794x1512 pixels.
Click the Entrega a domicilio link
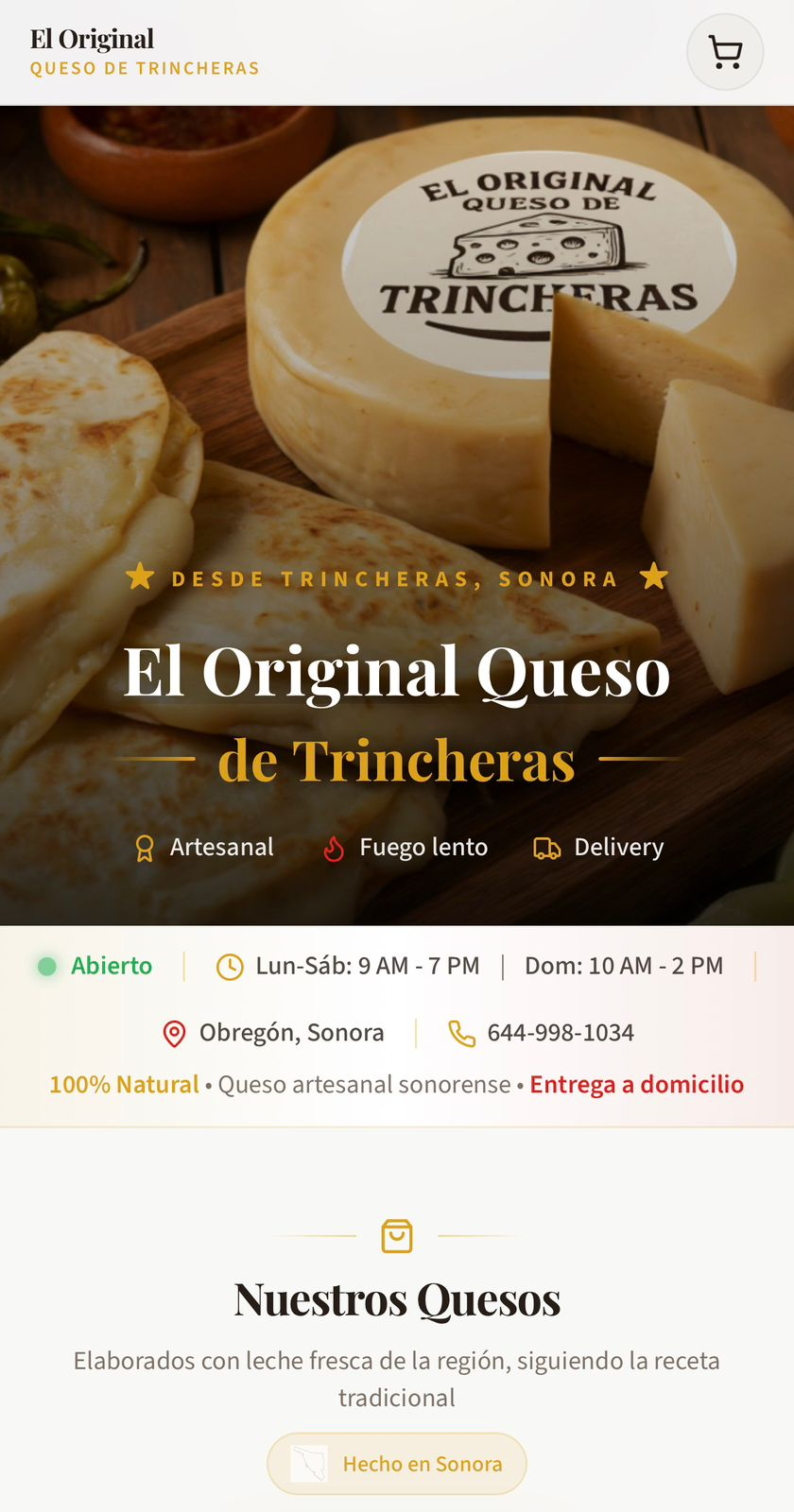pos(636,1085)
